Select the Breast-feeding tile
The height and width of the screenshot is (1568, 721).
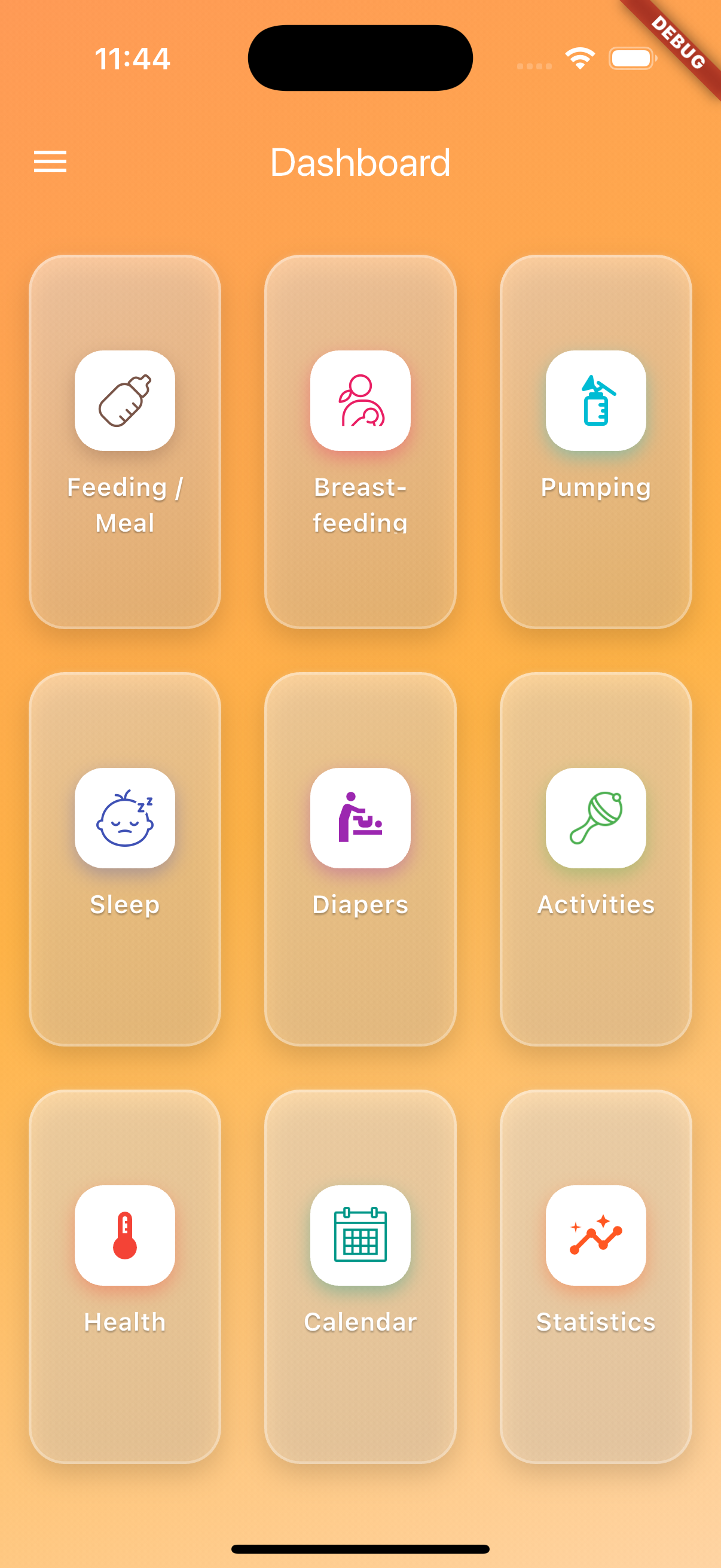(x=360, y=441)
